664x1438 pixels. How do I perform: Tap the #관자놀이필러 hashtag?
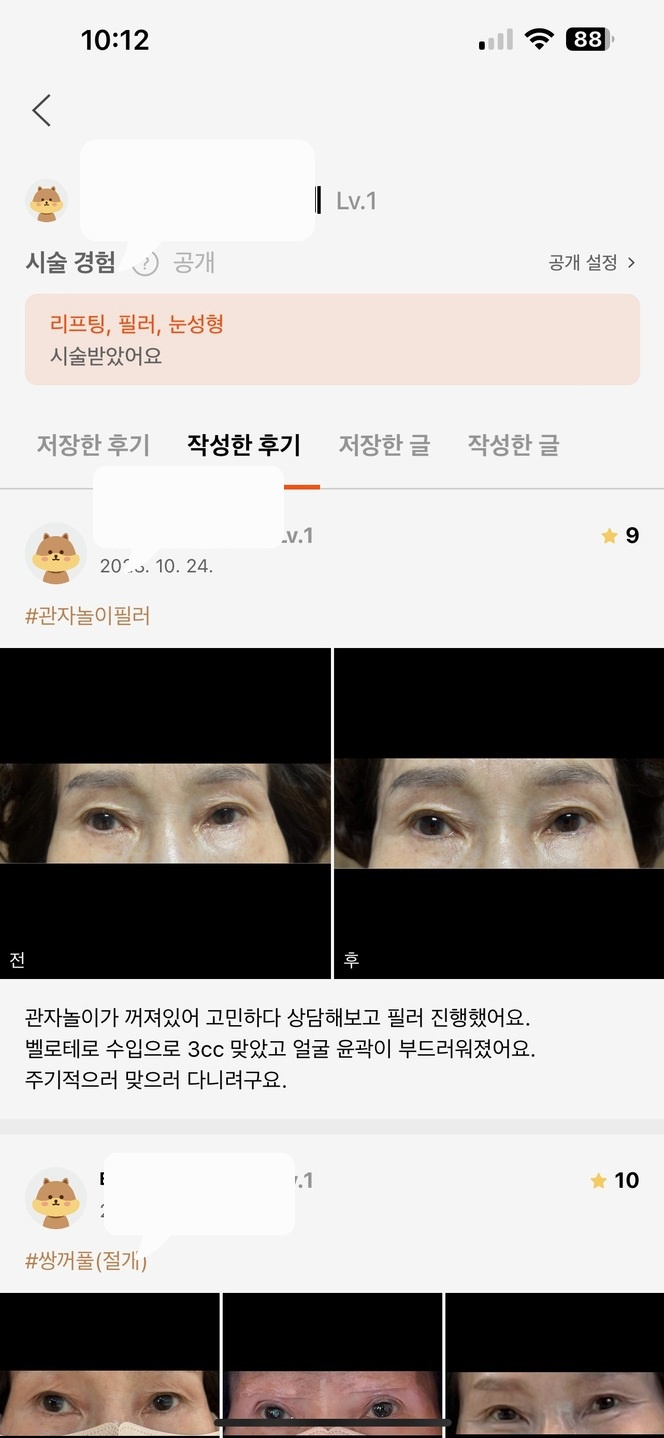click(87, 616)
